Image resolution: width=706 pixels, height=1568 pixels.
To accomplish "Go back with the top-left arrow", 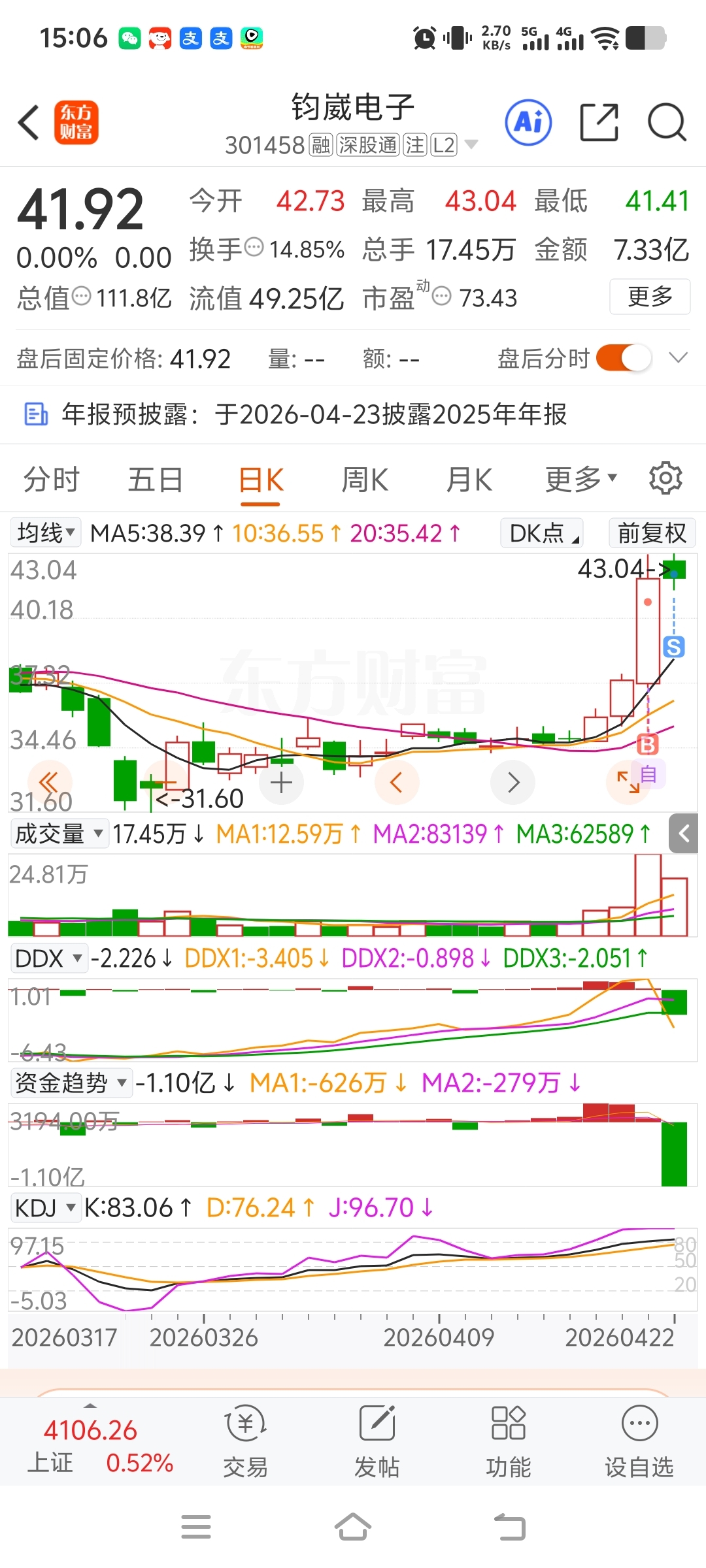I will click(29, 122).
